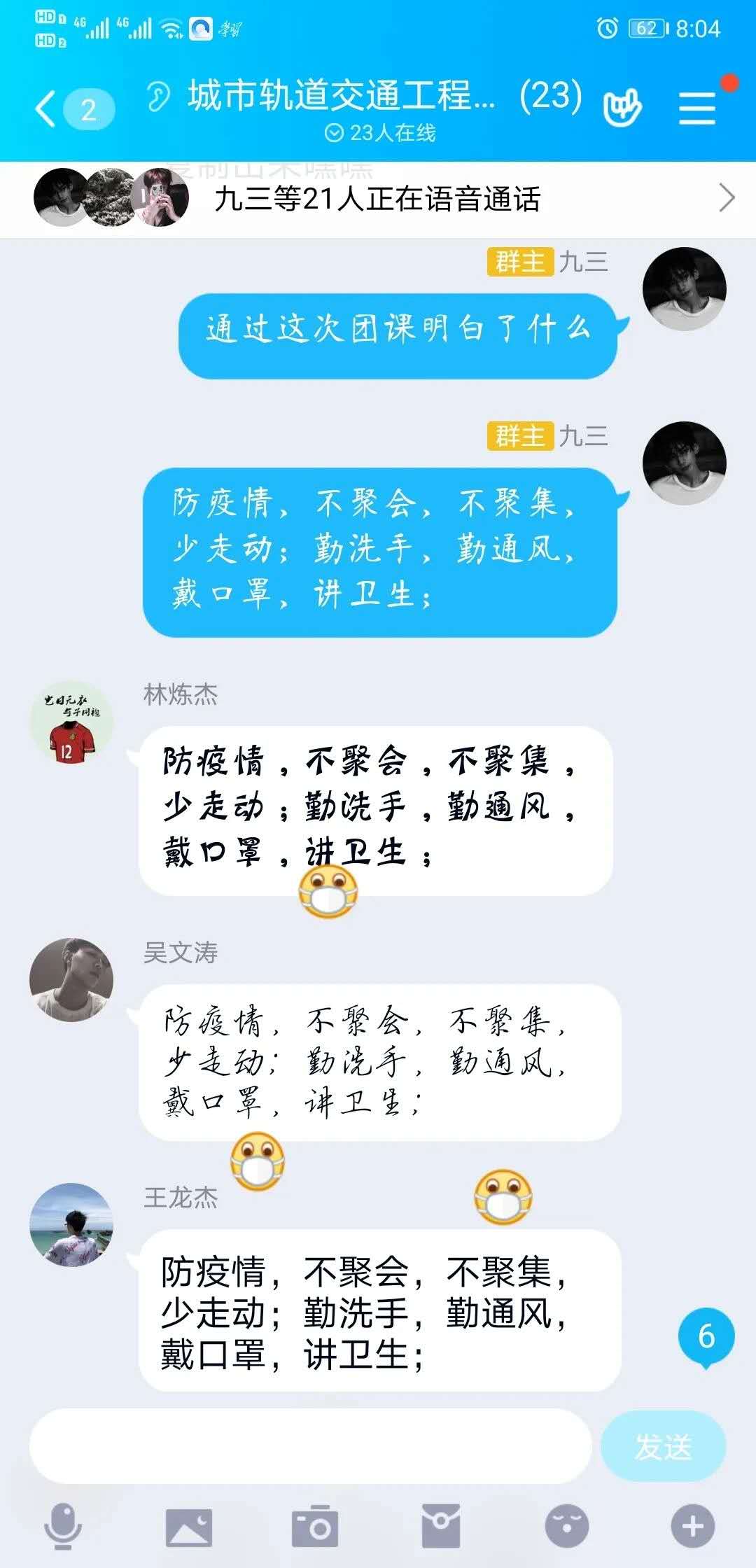Open the emoji sticker panel
The height and width of the screenshot is (1568, 756).
click(x=567, y=1527)
